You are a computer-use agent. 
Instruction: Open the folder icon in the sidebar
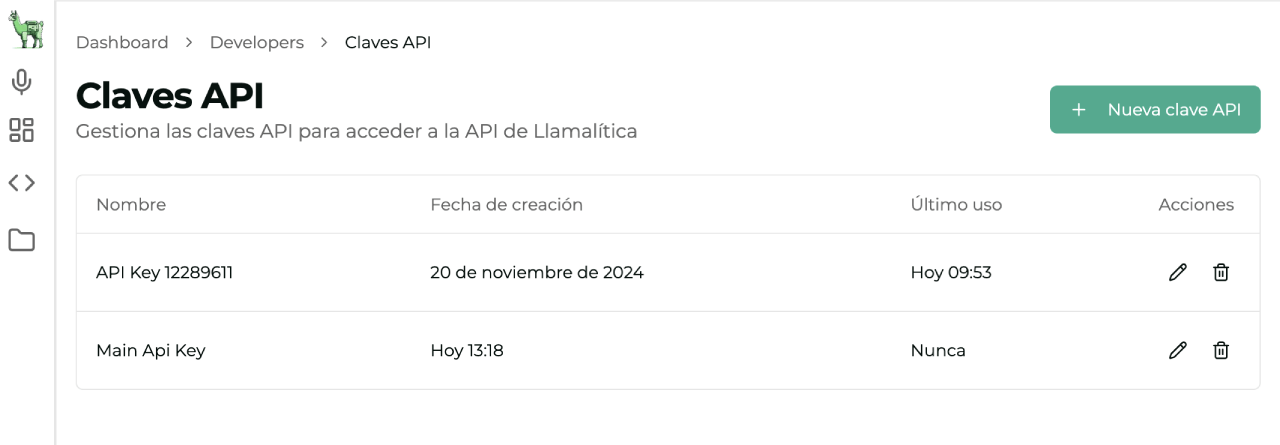21,240
